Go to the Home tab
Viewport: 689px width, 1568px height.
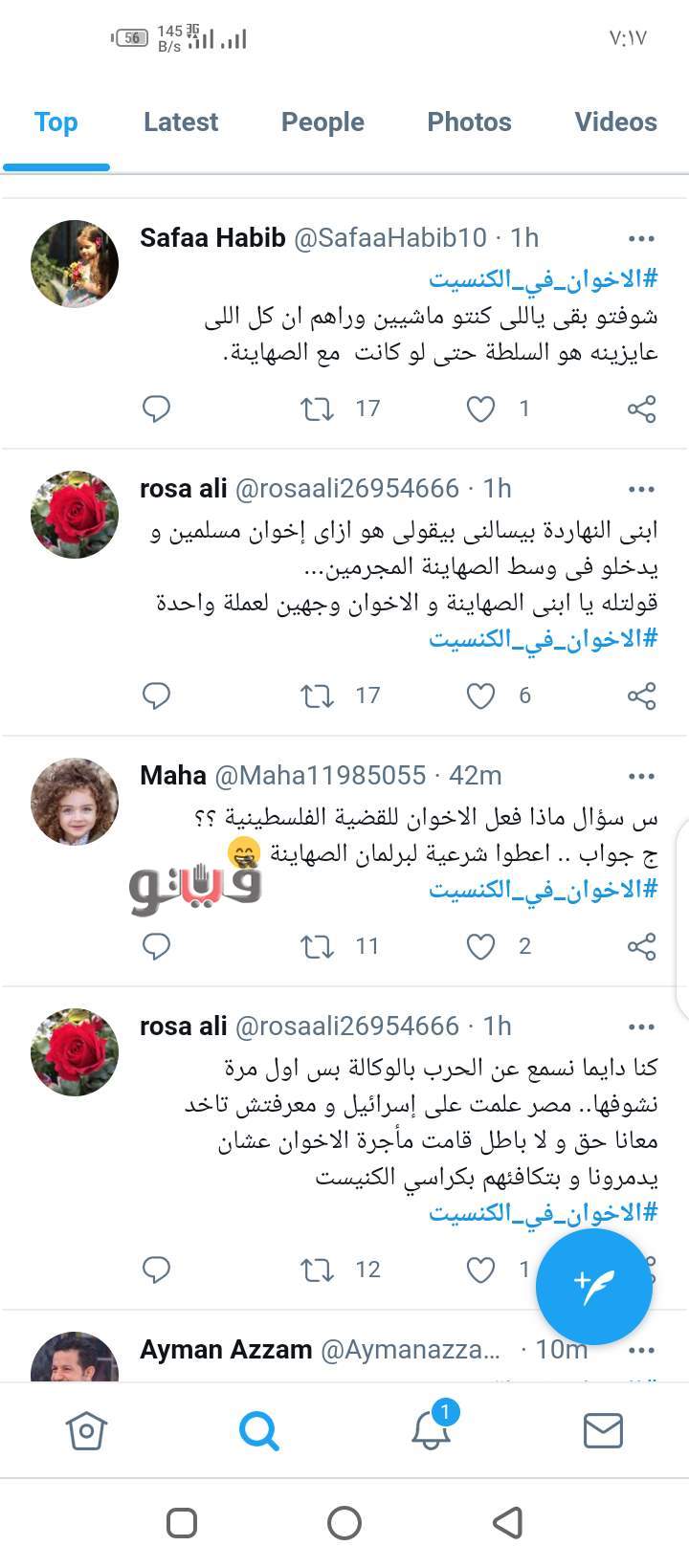86,1431
